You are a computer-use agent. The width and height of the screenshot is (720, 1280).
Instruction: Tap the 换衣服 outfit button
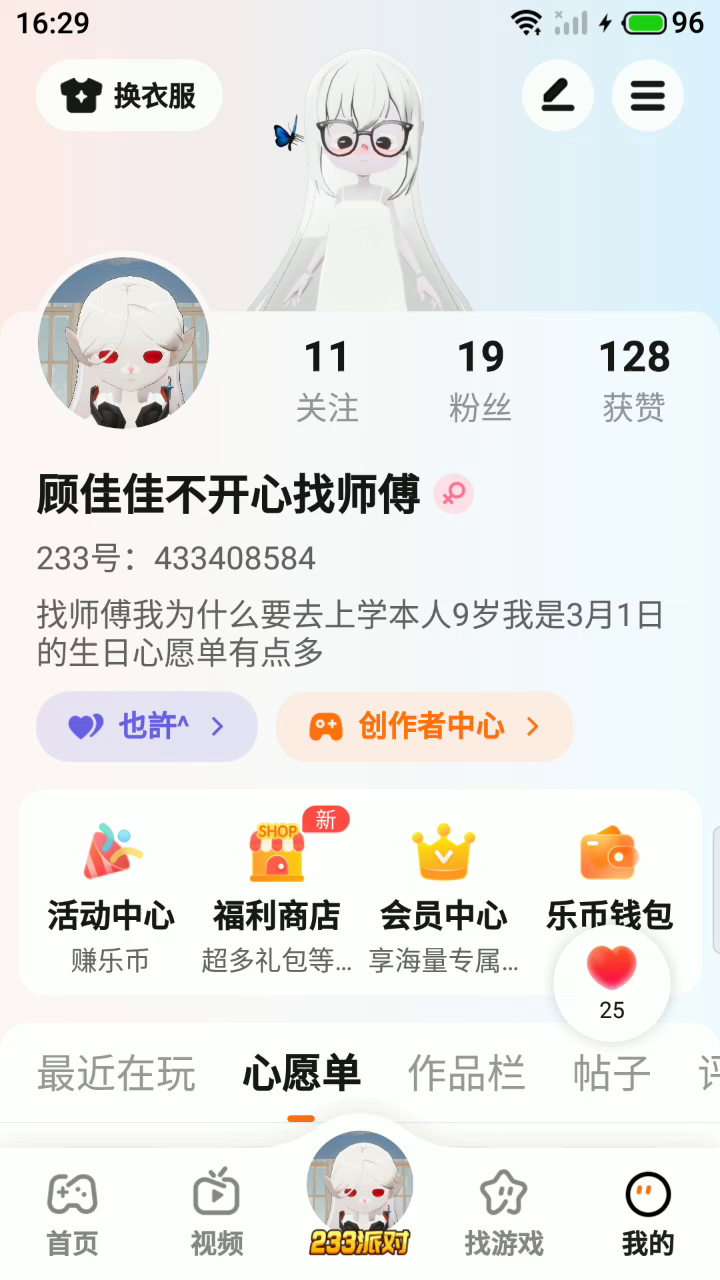pyautogui.click(x=129, y=96)
